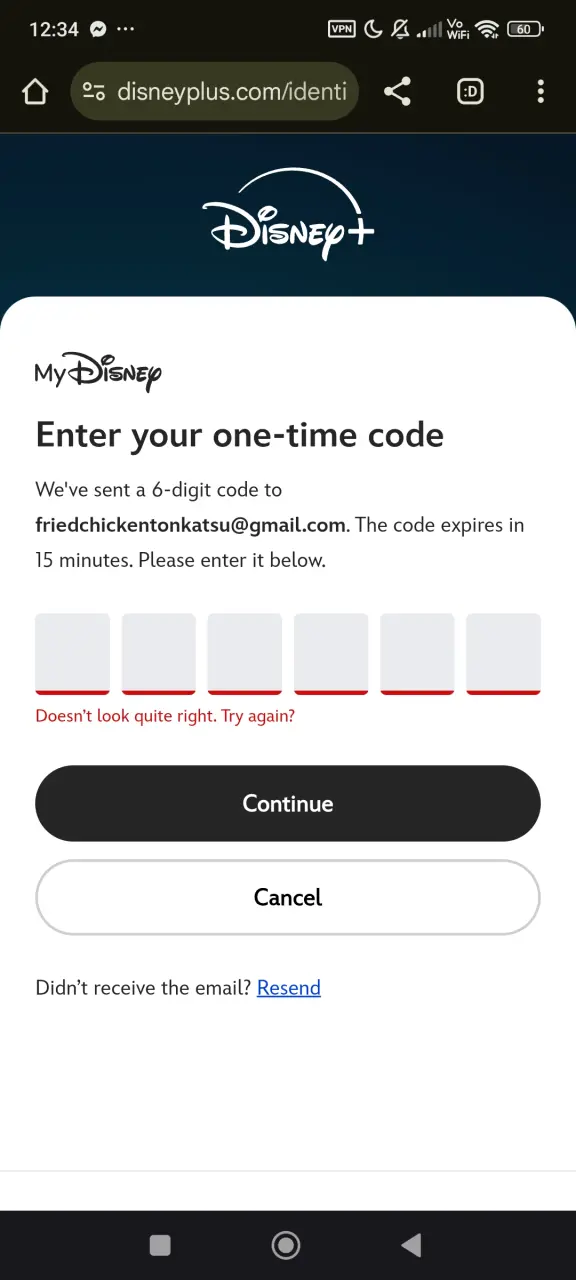
Task: Focus the first code digit box
Action: tap(72, 654)
